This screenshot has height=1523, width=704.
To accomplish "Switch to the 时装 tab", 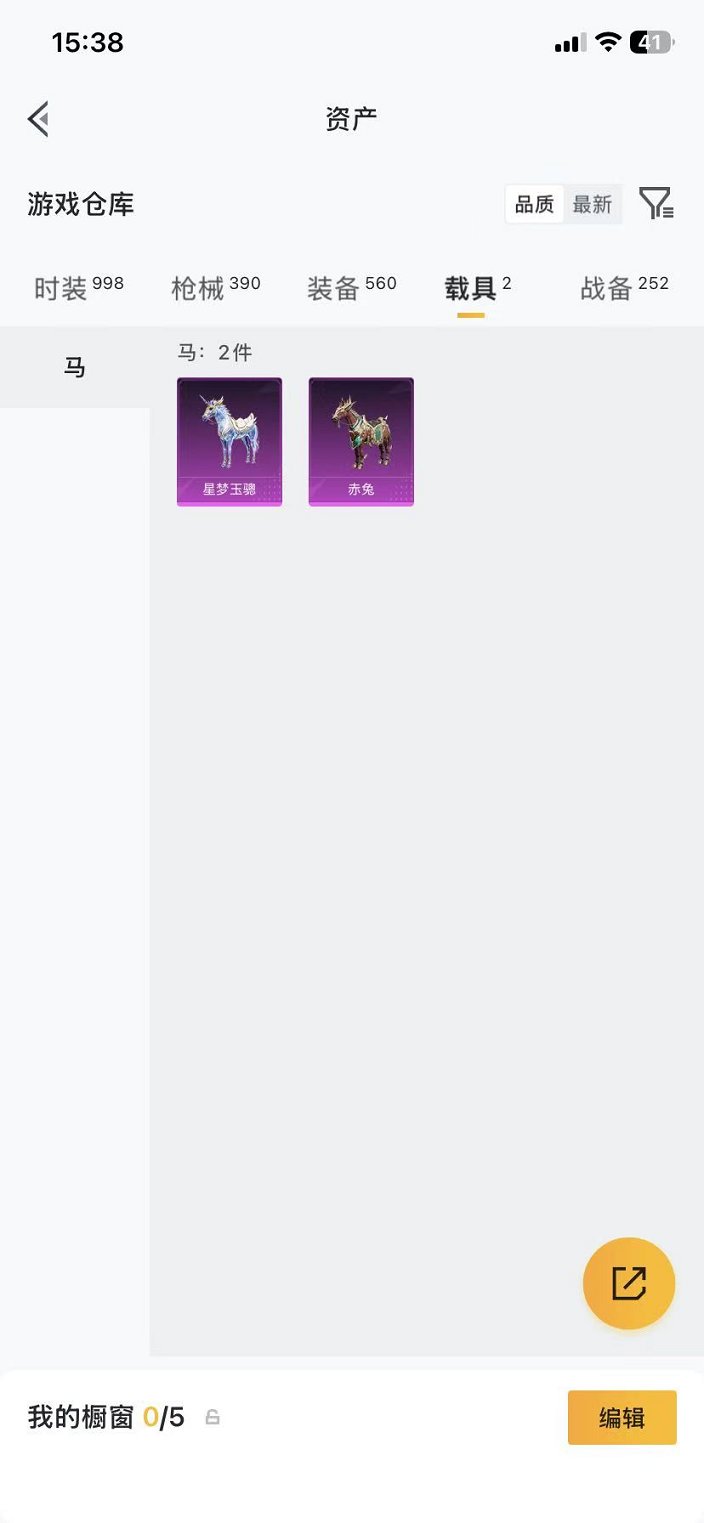I will click(78, 288).
